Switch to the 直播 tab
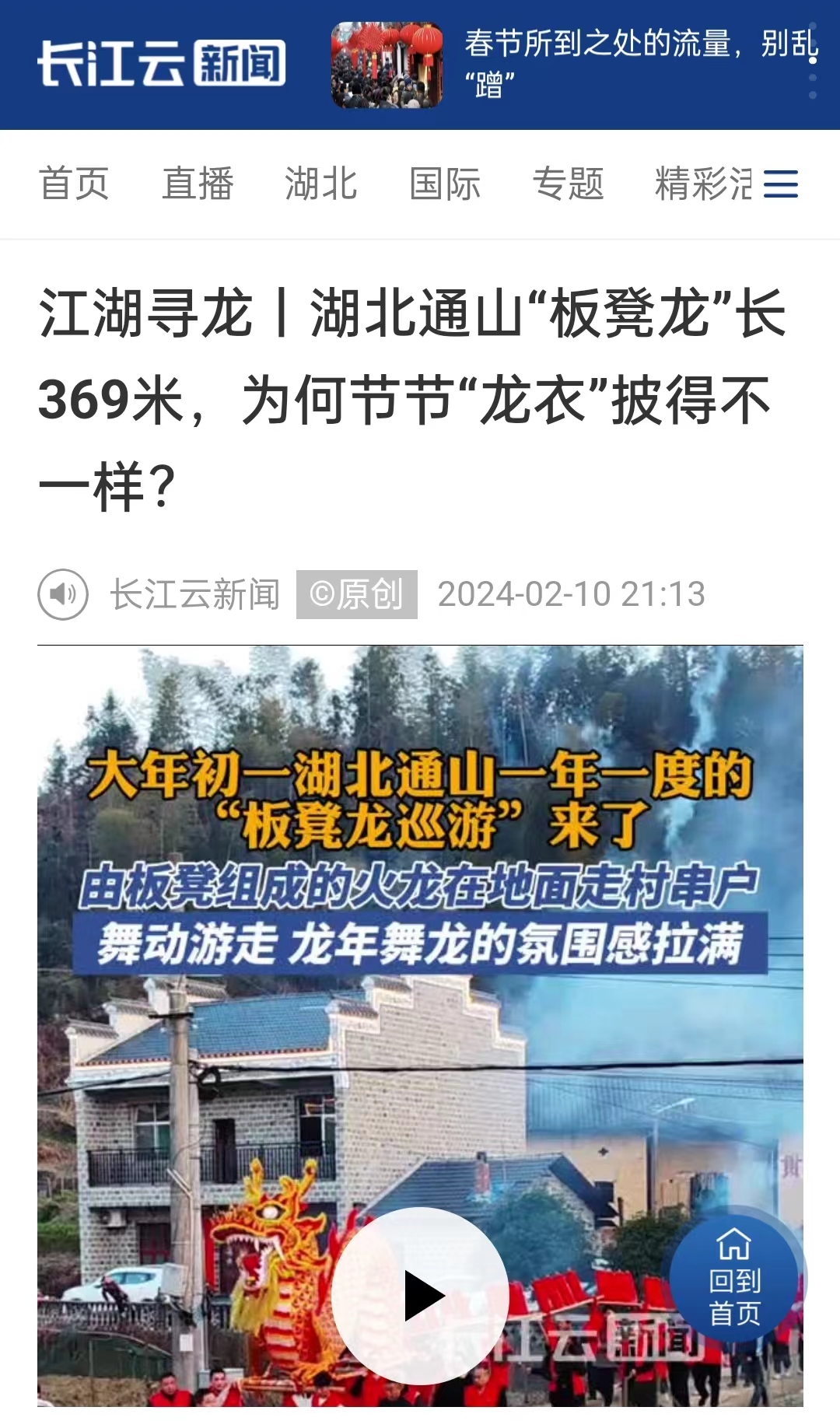This screenshot has width=840, height=1421. pyautogui.click(x=198, y=184)
